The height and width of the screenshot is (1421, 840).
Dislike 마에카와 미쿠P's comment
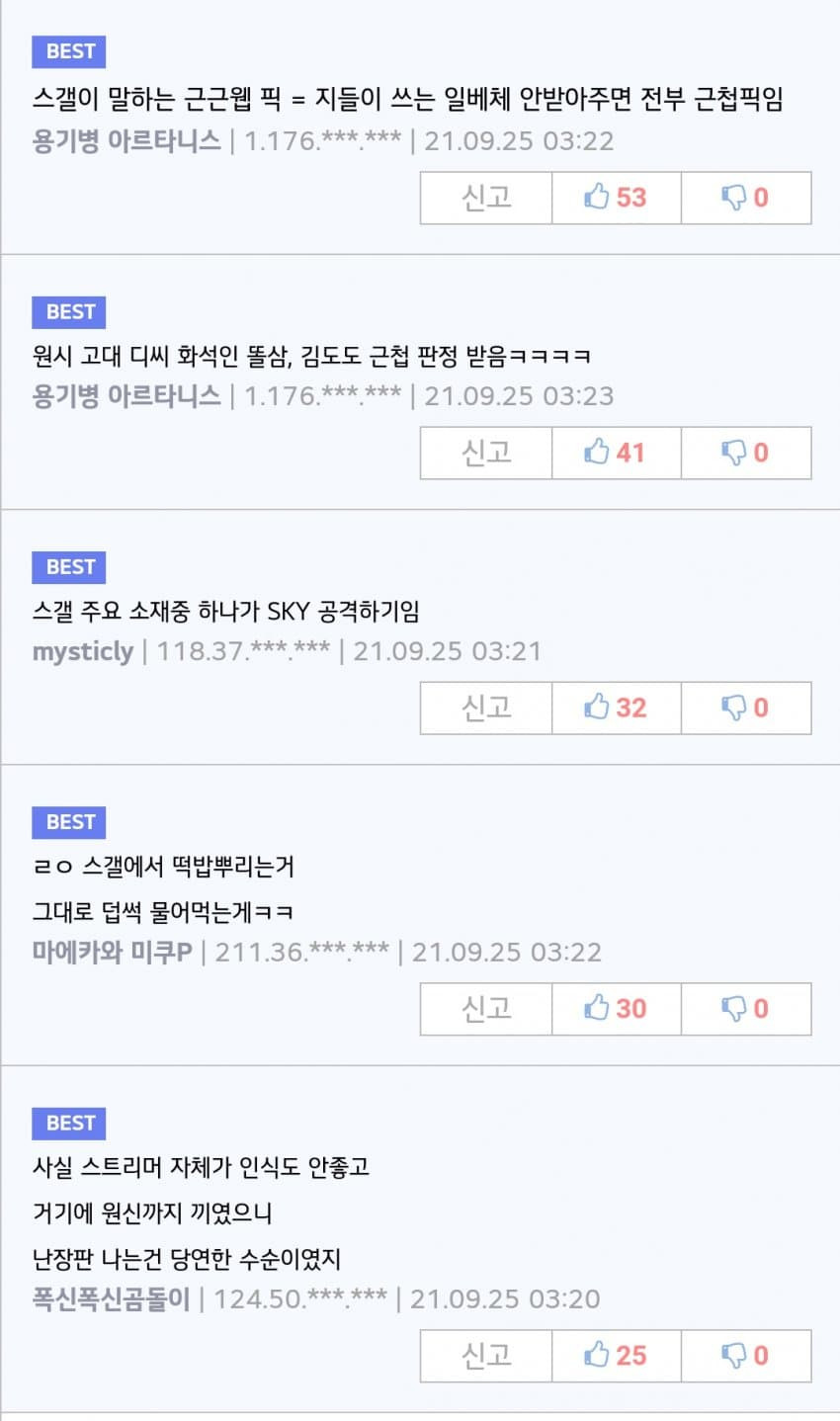[x=745, y=1008]
